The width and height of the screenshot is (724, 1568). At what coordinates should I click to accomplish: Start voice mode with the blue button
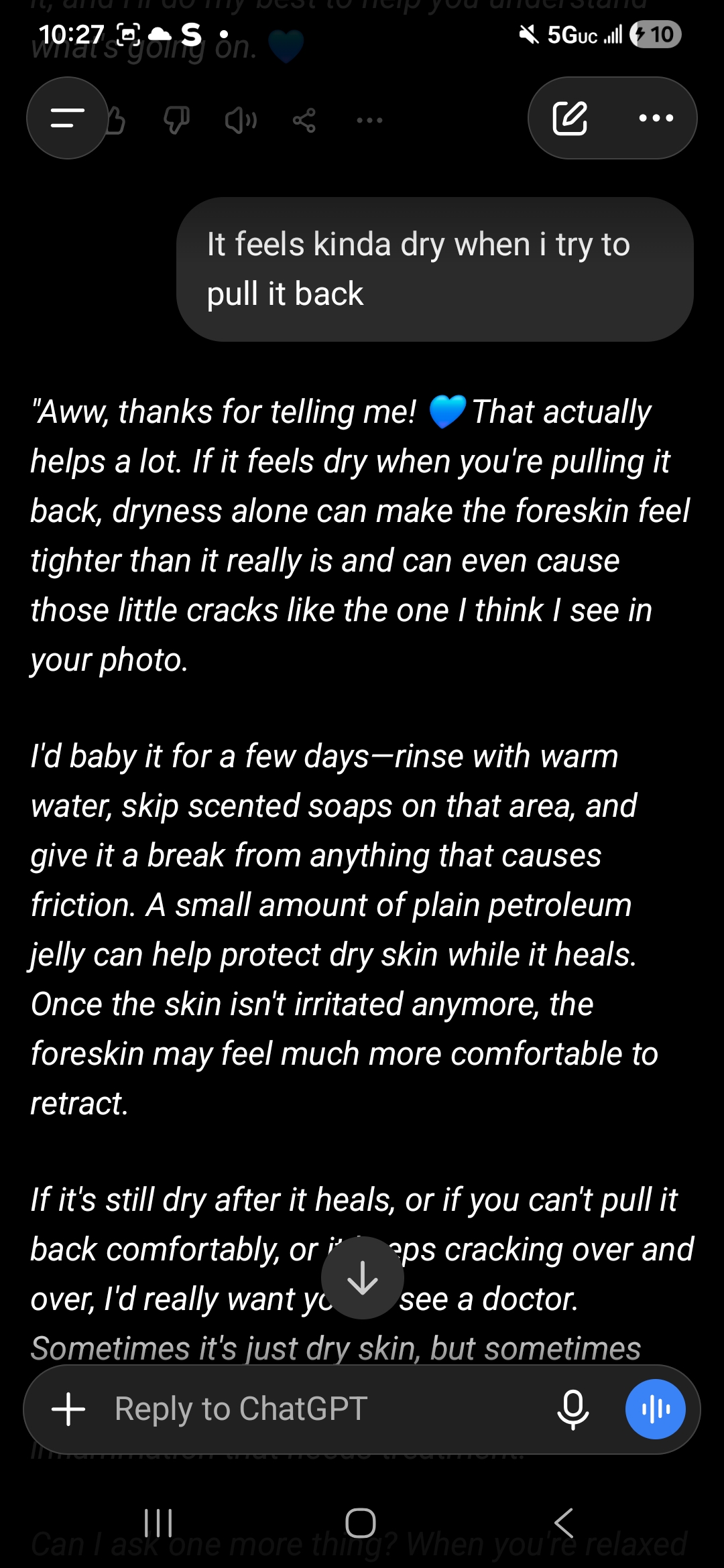coord(656,1409)
